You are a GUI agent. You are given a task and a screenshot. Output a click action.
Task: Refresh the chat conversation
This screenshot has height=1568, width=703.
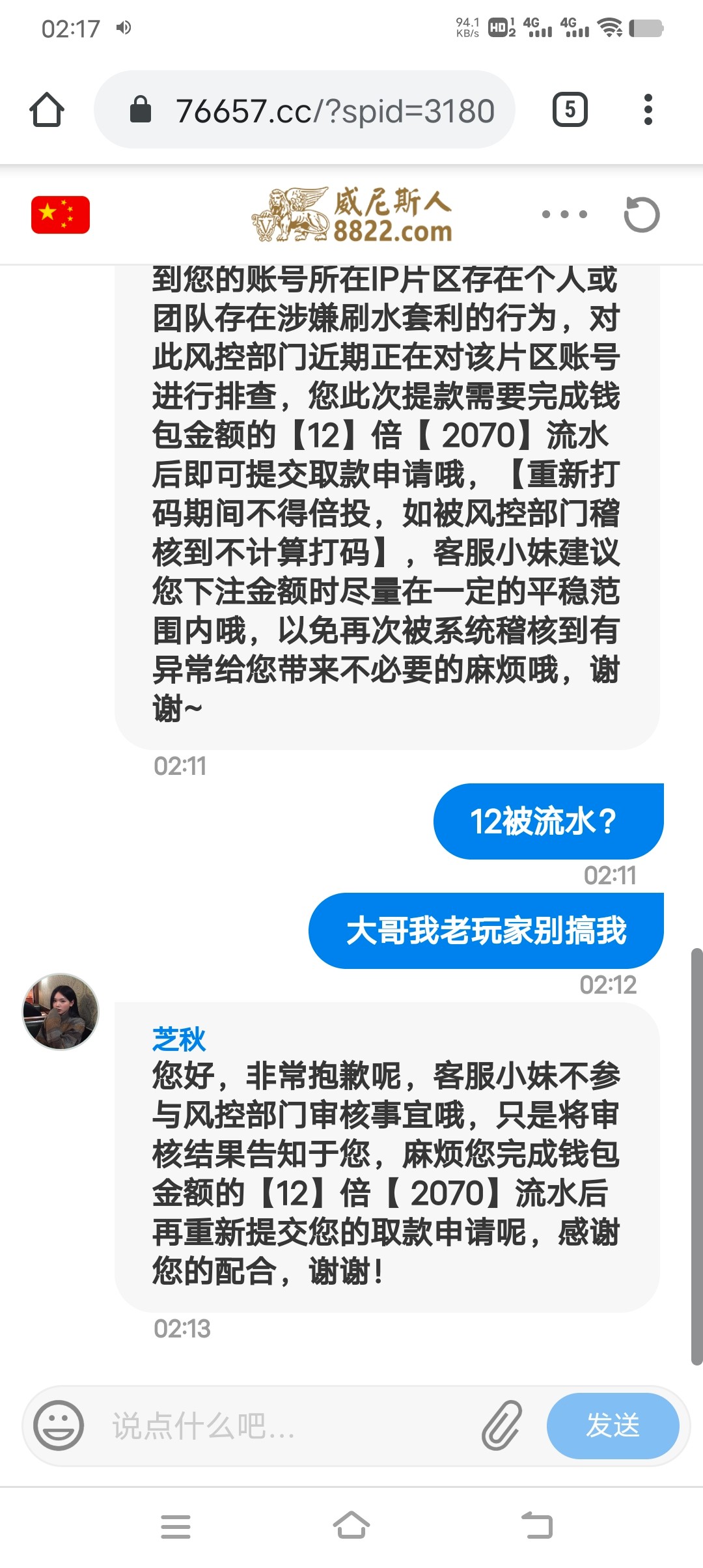(641, 214)
